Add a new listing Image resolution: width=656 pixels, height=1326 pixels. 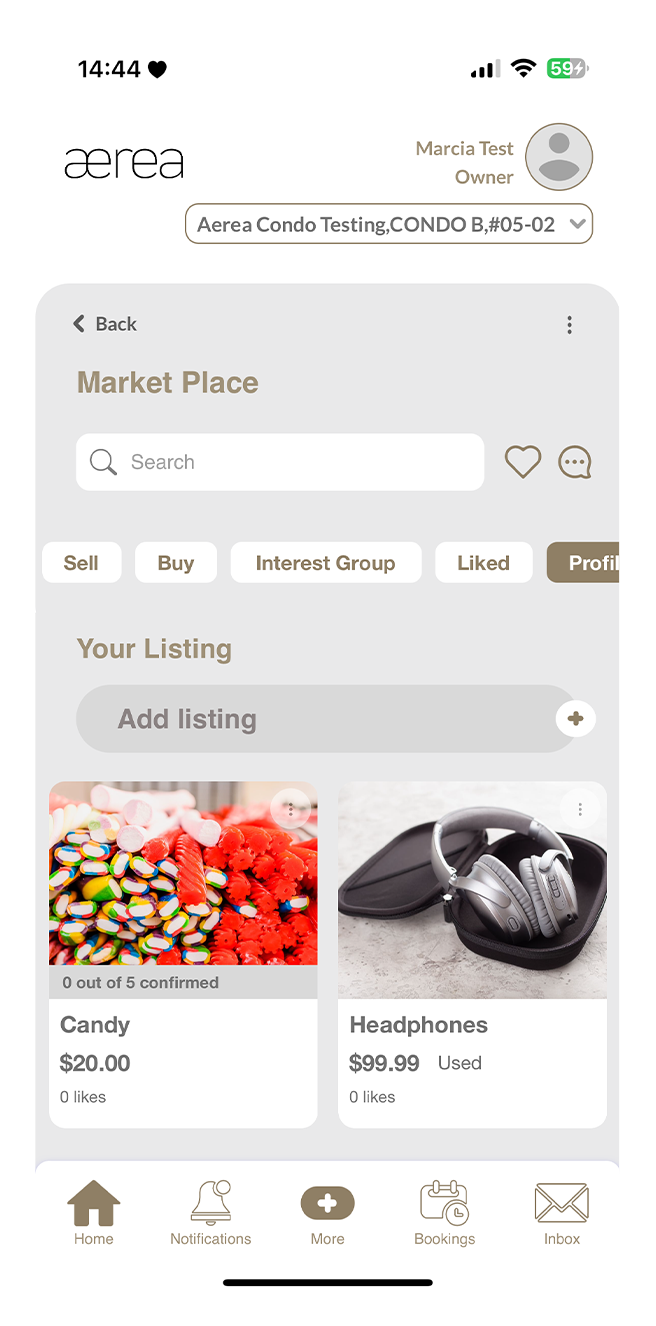pyautogui.click(x=575, y=718)
